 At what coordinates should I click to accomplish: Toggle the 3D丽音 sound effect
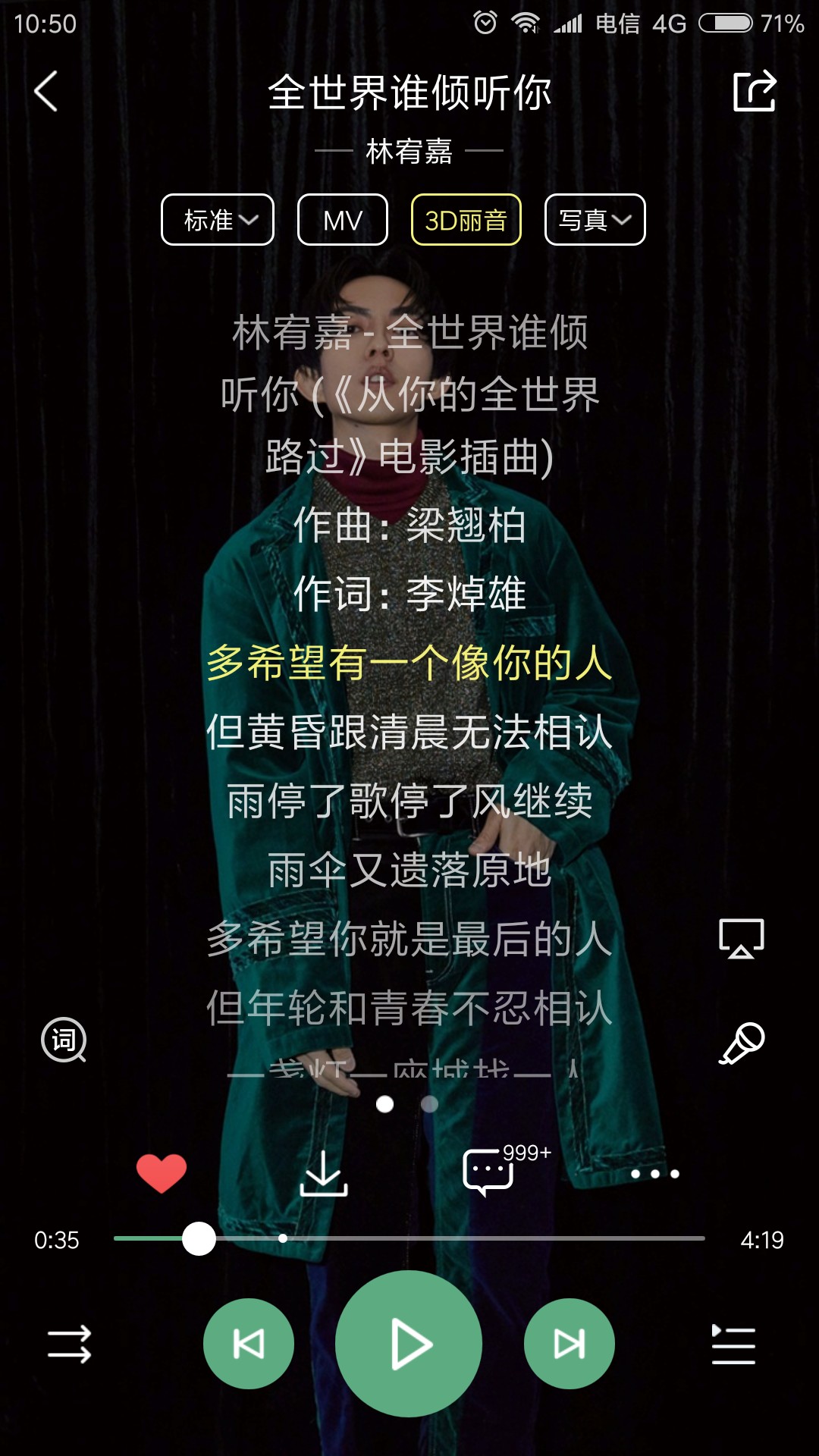(466, 220)
